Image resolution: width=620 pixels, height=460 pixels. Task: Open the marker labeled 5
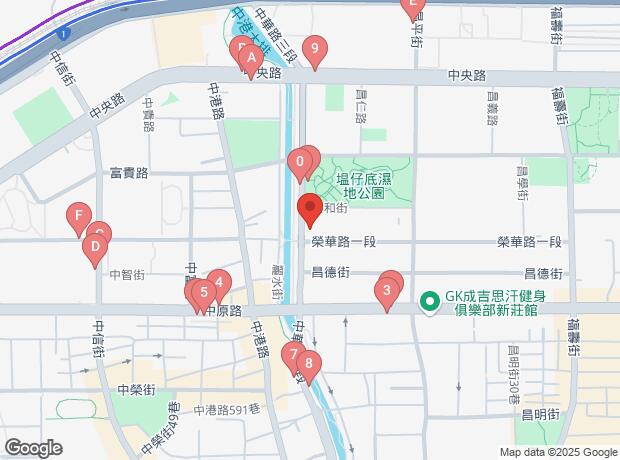(204, 293)
